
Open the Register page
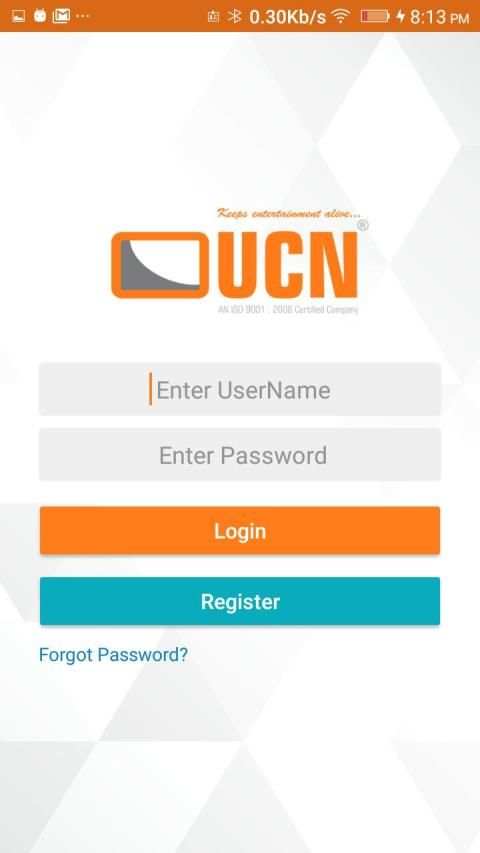coord(240,601)
